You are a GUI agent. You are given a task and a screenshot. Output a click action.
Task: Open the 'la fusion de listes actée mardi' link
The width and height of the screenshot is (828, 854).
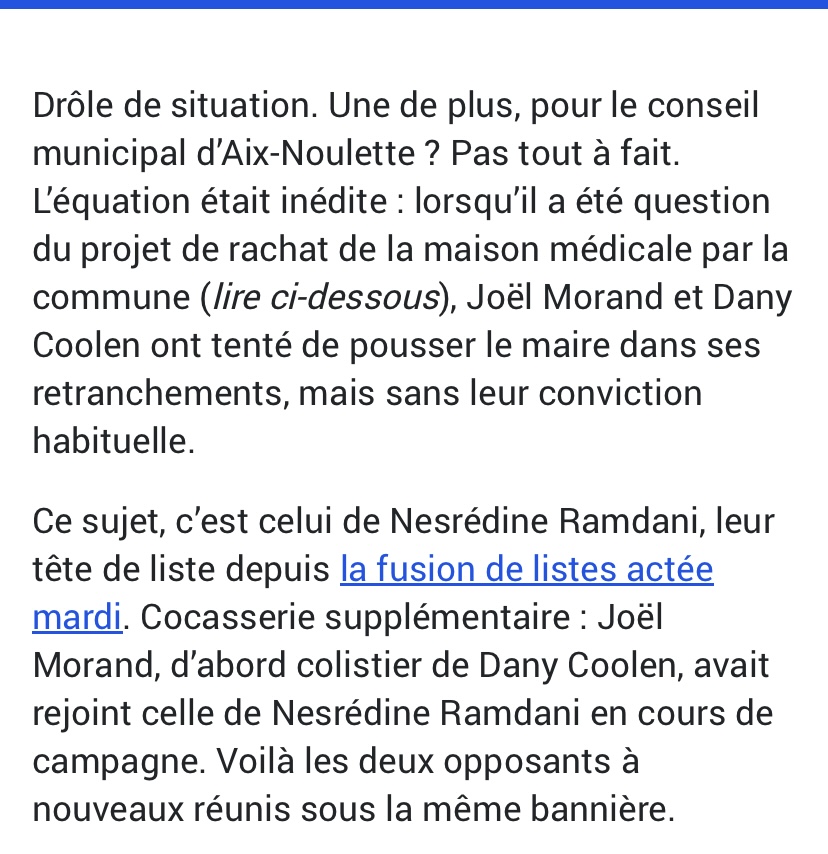point(526,570)
